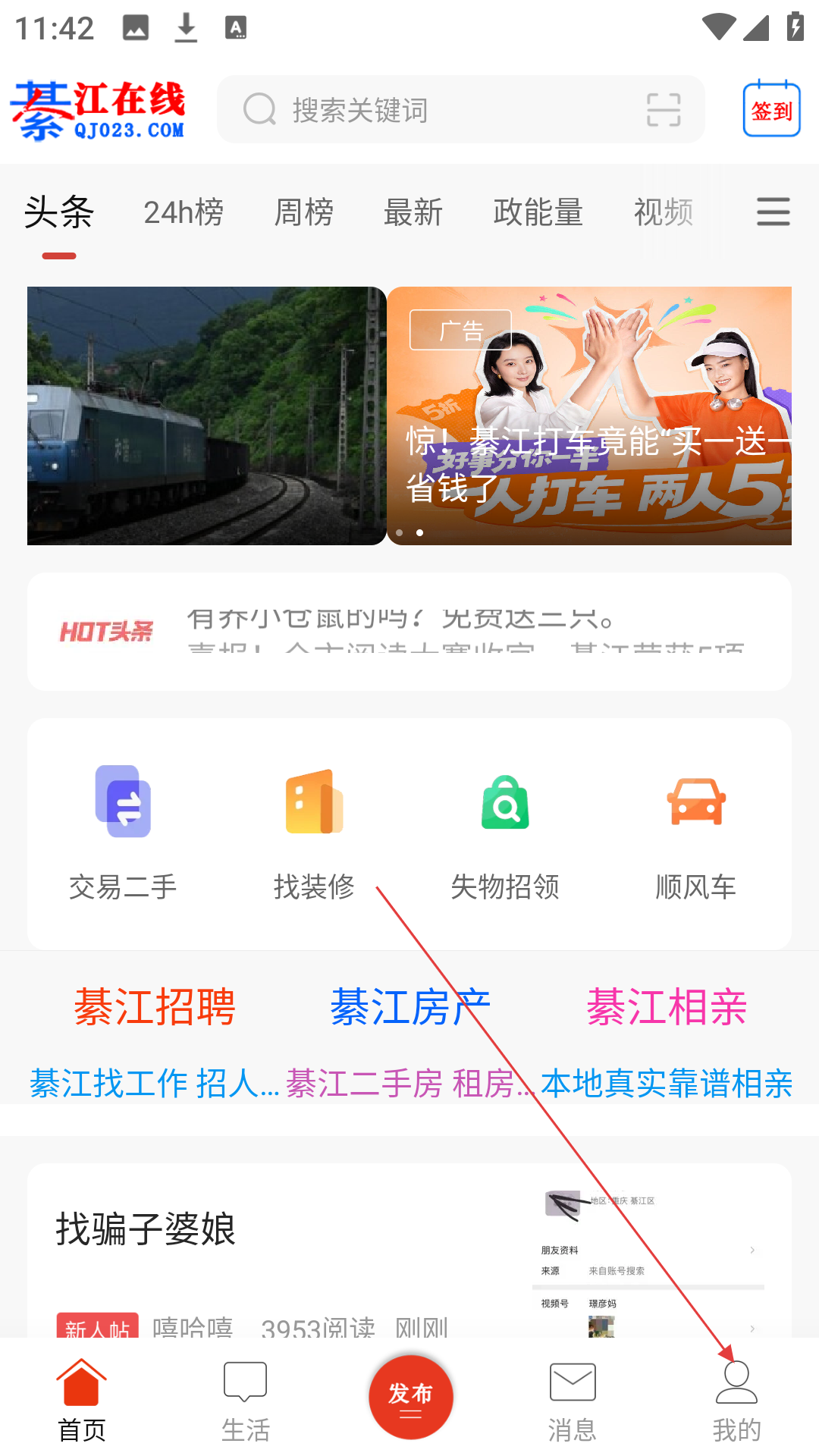Open 綦江招聘 job listings
Screen dimensions: 819x1456
(155, 1007)
